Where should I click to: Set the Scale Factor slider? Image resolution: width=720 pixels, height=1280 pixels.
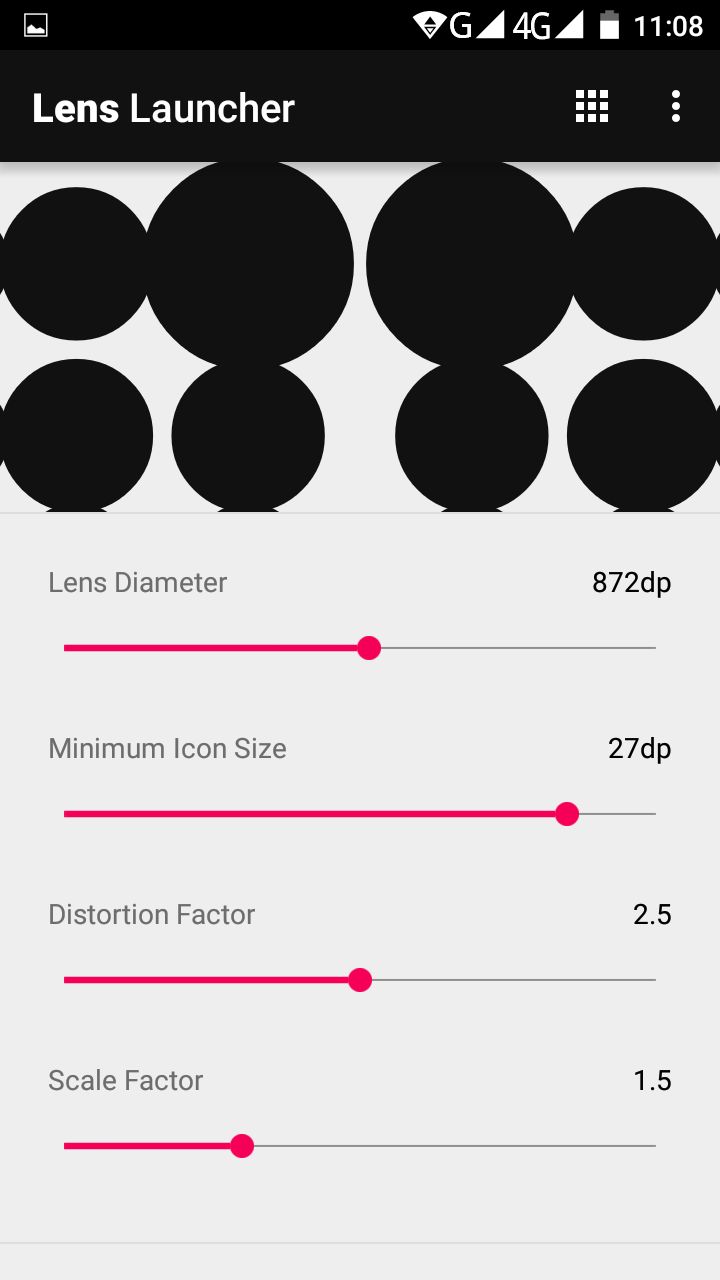[360, 1146]
